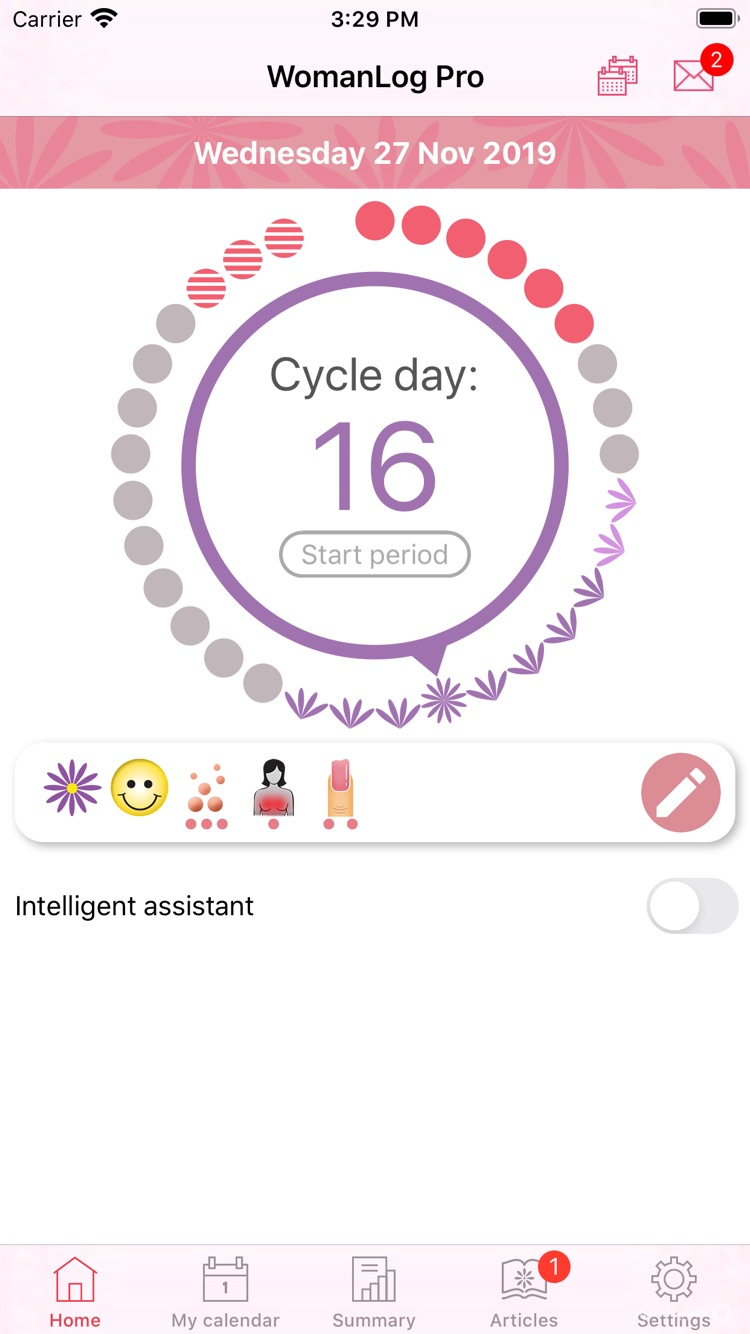Open the messages envelope with 2 notifications
This screenshot has height=1334, width=750.
pyautogui.click(x=694, y=74)
